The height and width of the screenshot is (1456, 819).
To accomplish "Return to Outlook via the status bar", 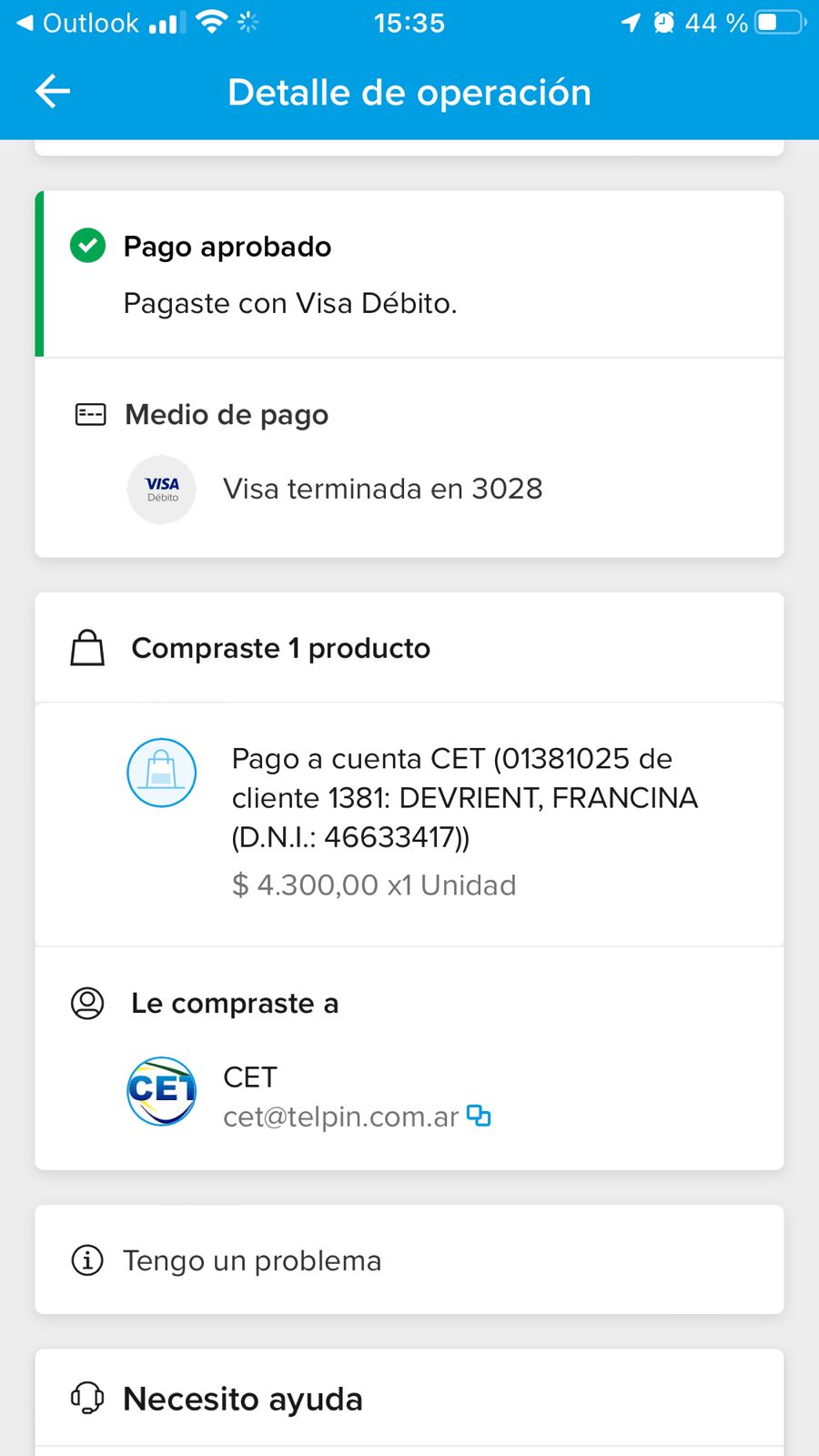I will click(77, 23).
